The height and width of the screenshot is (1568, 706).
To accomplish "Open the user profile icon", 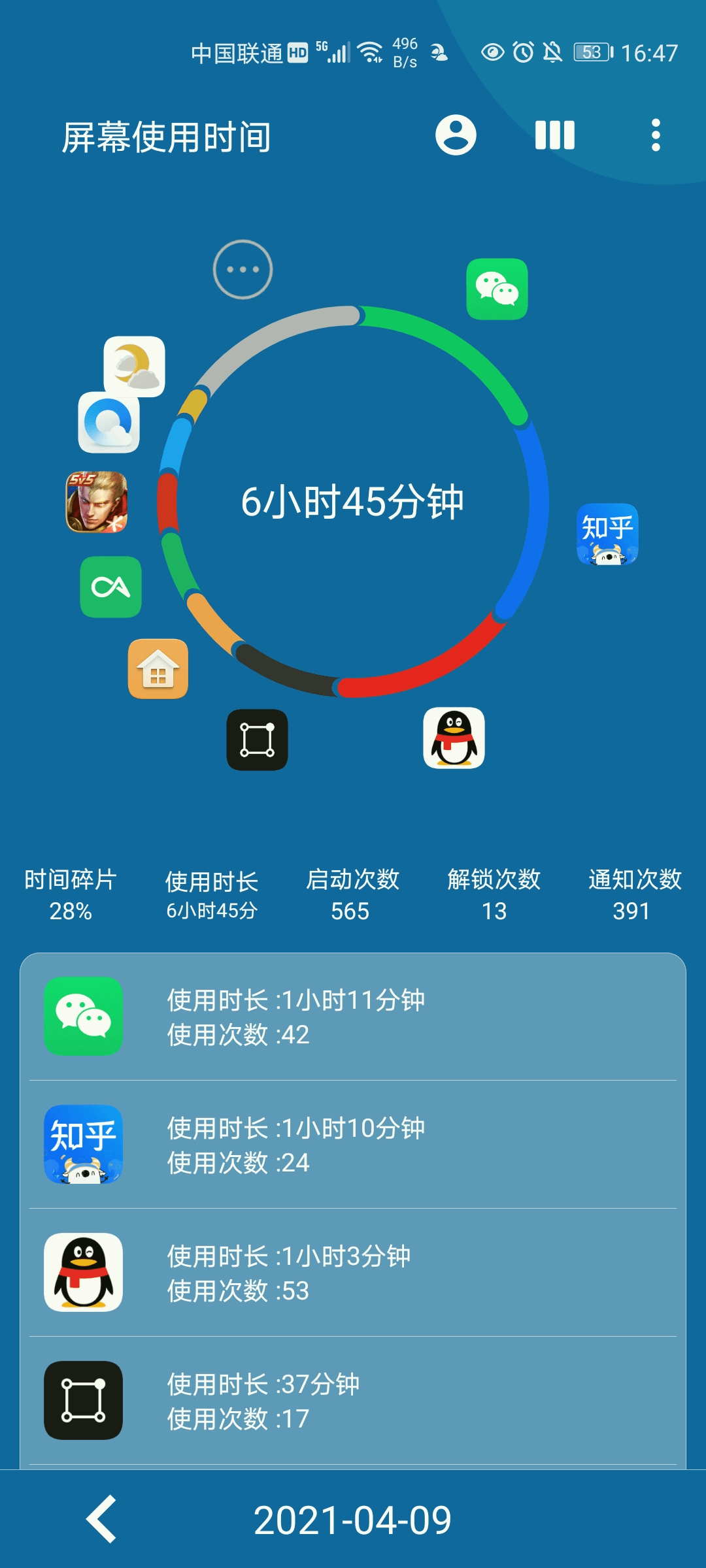I will point(456,135).
